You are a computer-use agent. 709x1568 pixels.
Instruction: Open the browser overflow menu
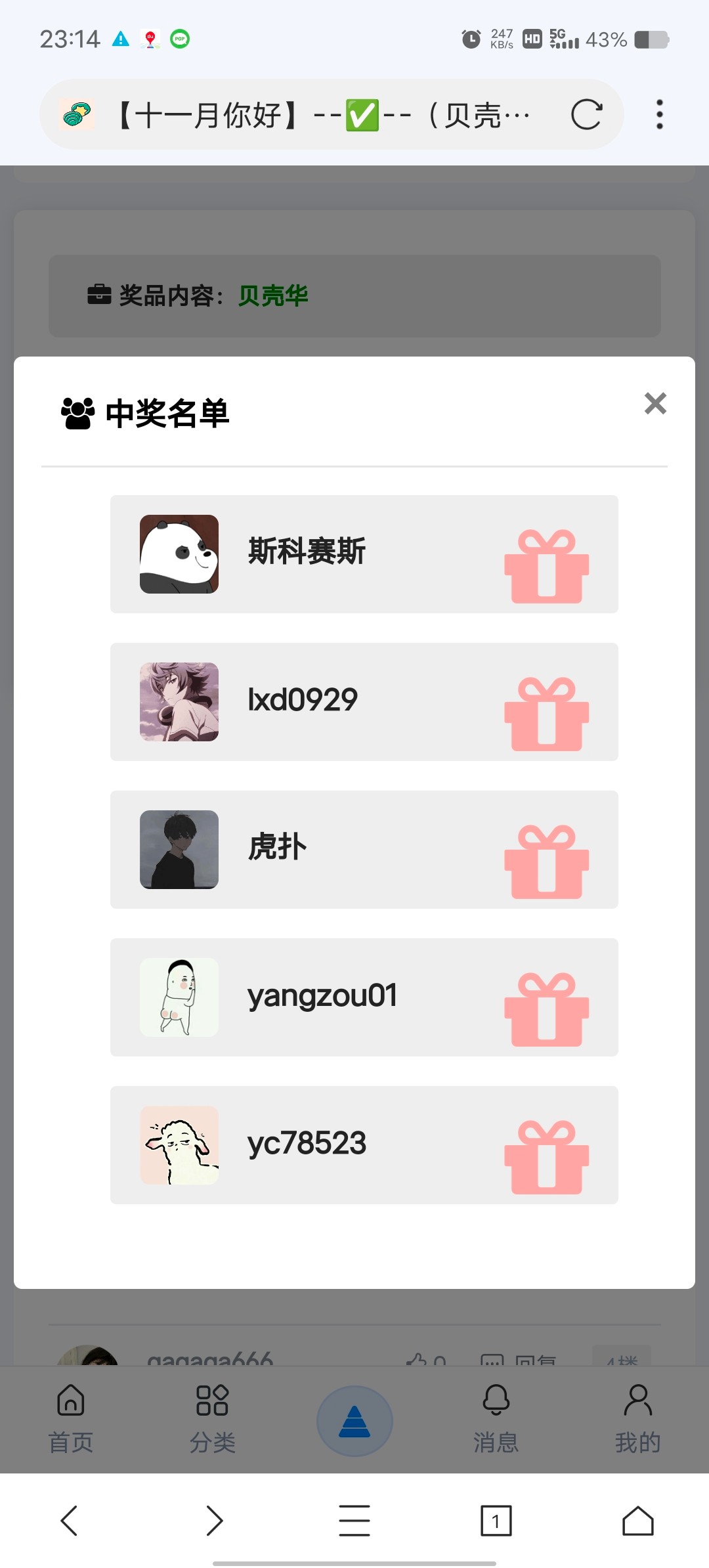[x=660, y=115]
